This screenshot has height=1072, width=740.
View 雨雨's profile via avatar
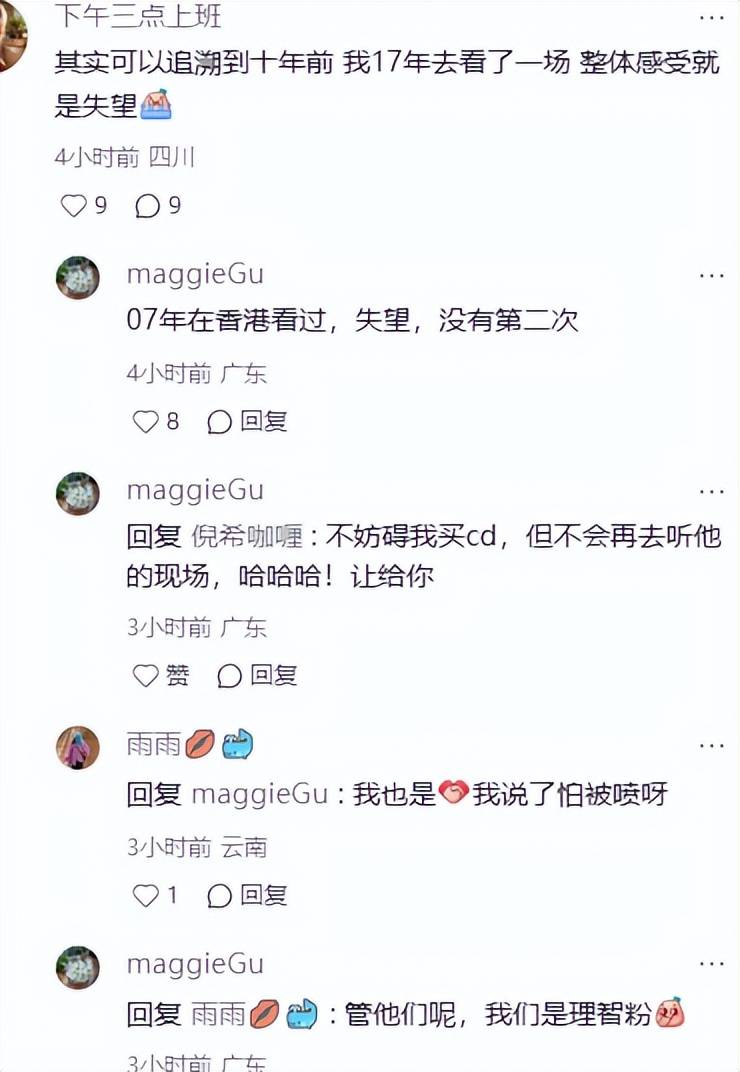(x=77, y=747)
